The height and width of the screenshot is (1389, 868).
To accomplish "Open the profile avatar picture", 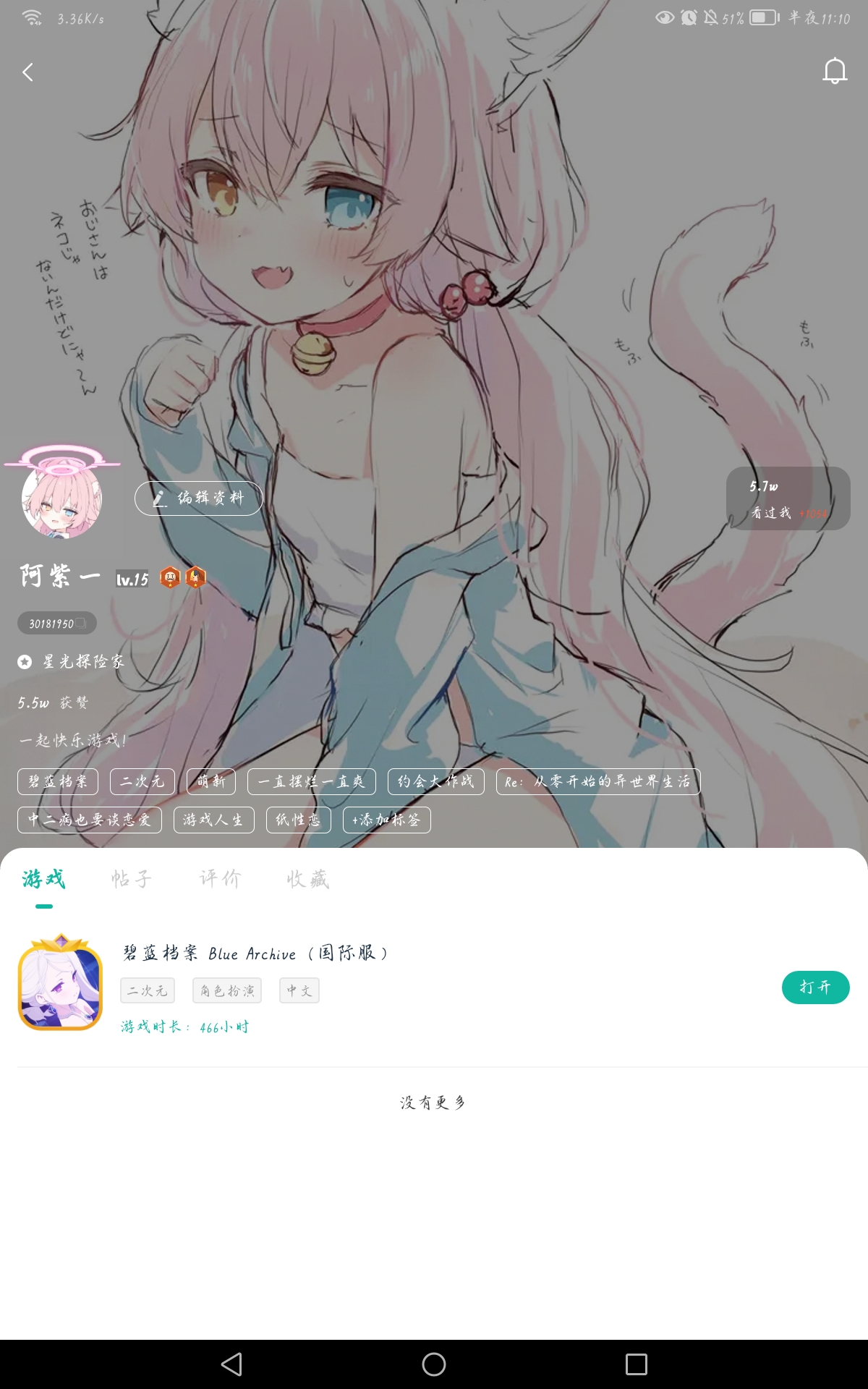I will pyautogui.click(x=61, y=500).
